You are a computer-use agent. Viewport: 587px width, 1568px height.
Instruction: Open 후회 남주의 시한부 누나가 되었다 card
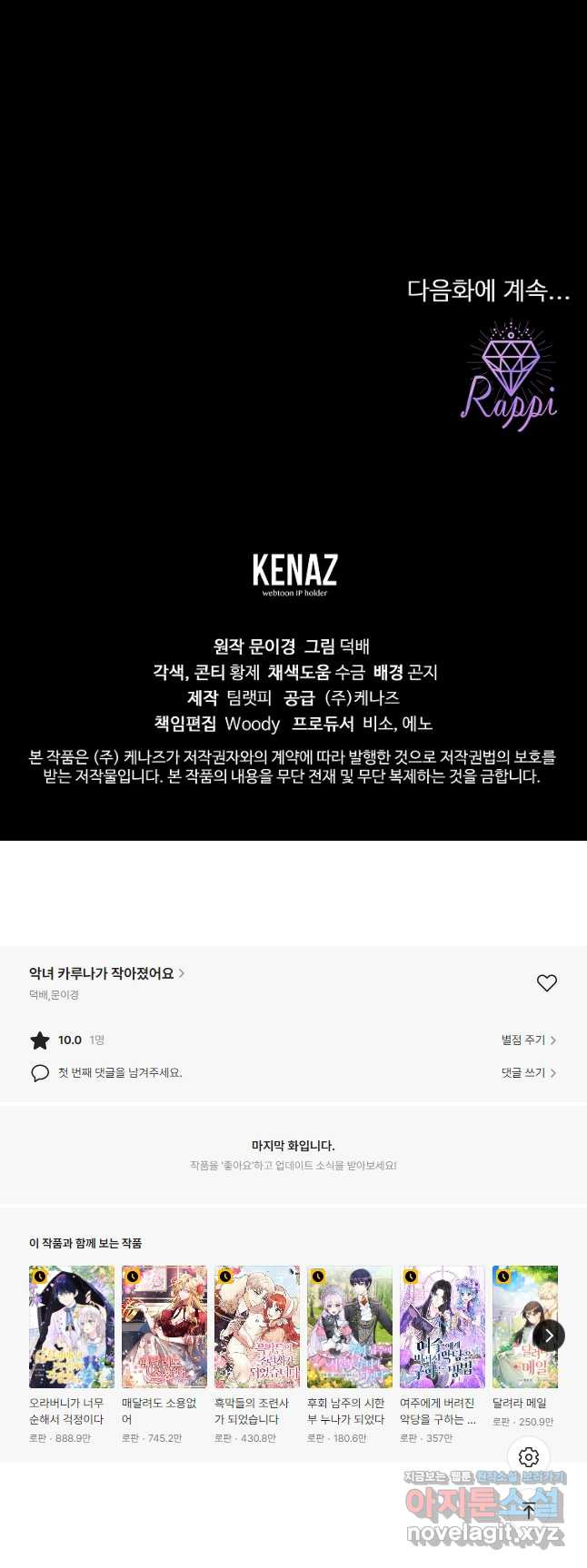coord(350,1326)
